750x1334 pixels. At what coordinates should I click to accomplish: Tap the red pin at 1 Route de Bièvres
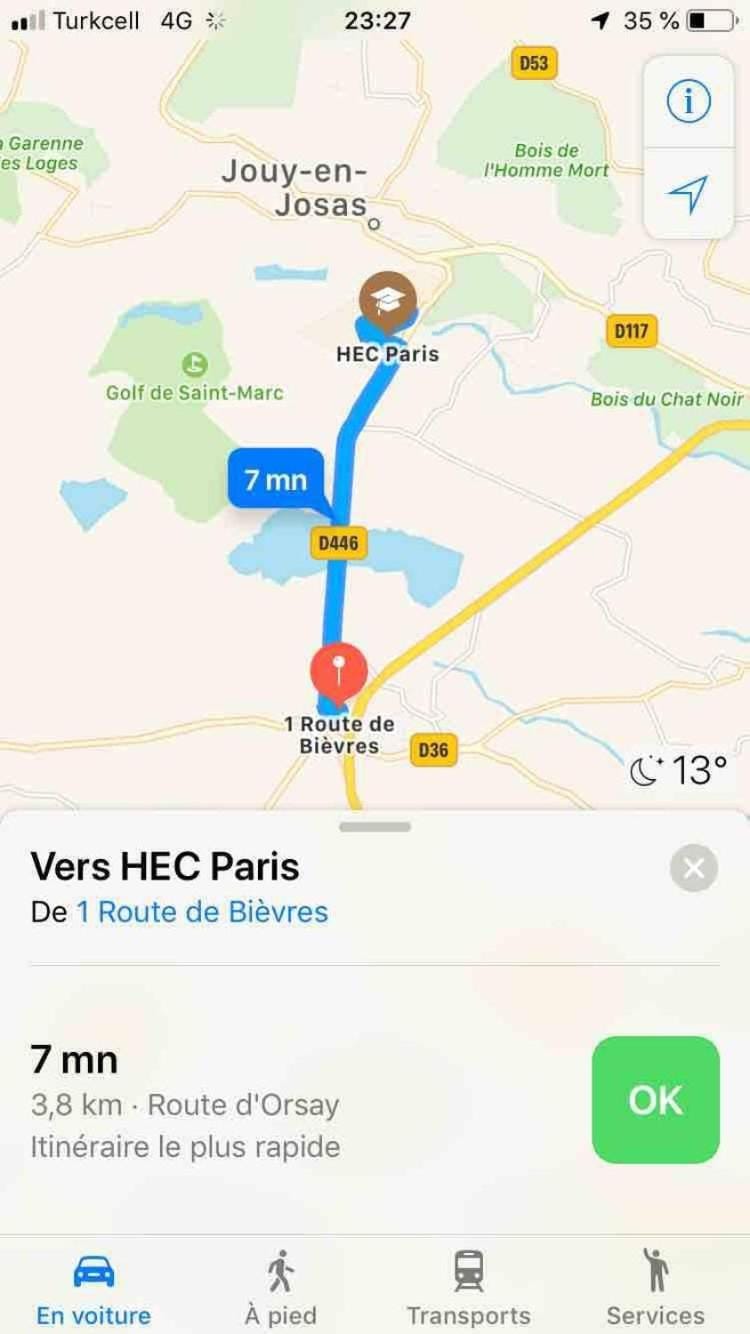pos(339,672)
